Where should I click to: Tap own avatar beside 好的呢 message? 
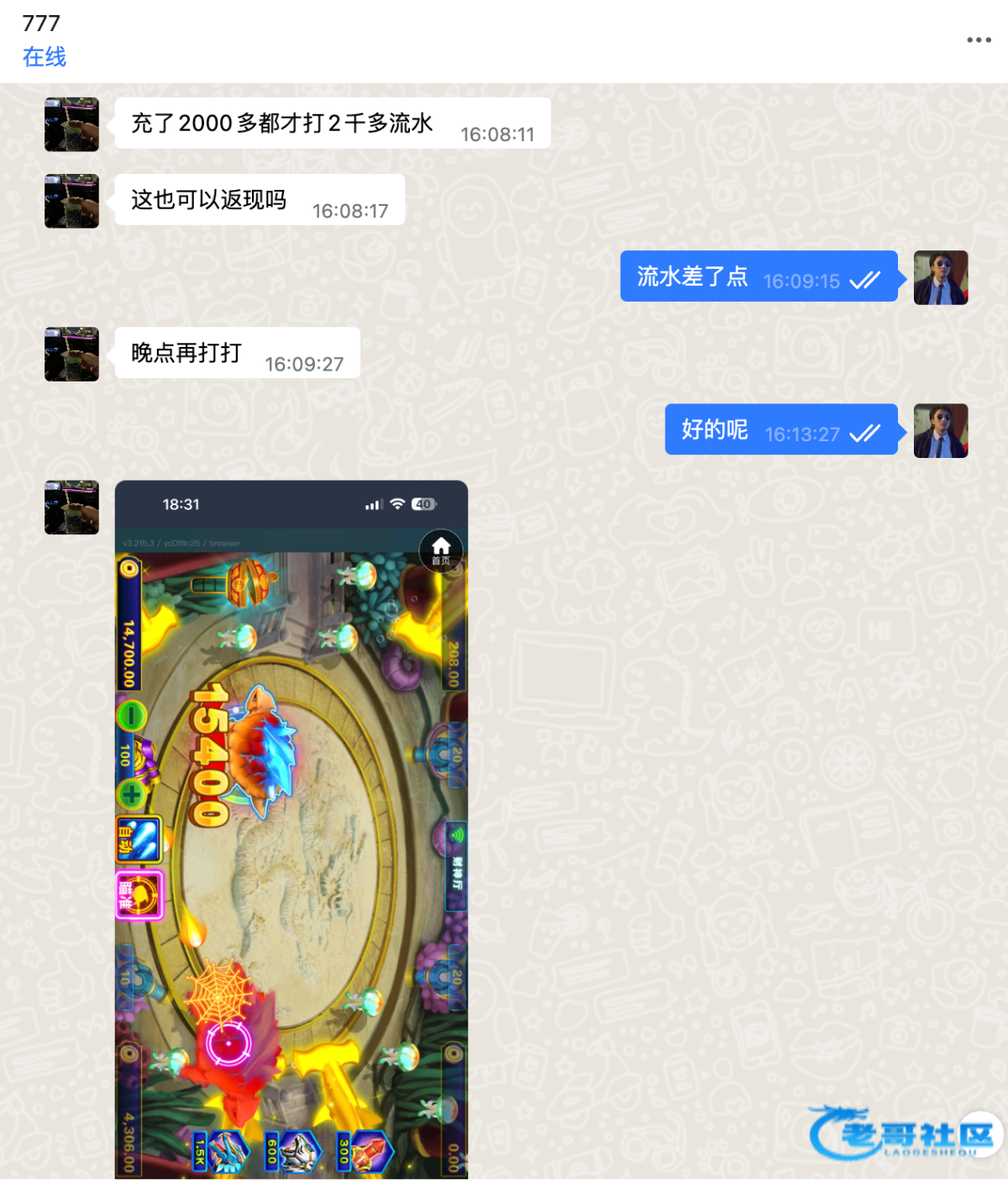pyautogui.click(x=940, y=430)
